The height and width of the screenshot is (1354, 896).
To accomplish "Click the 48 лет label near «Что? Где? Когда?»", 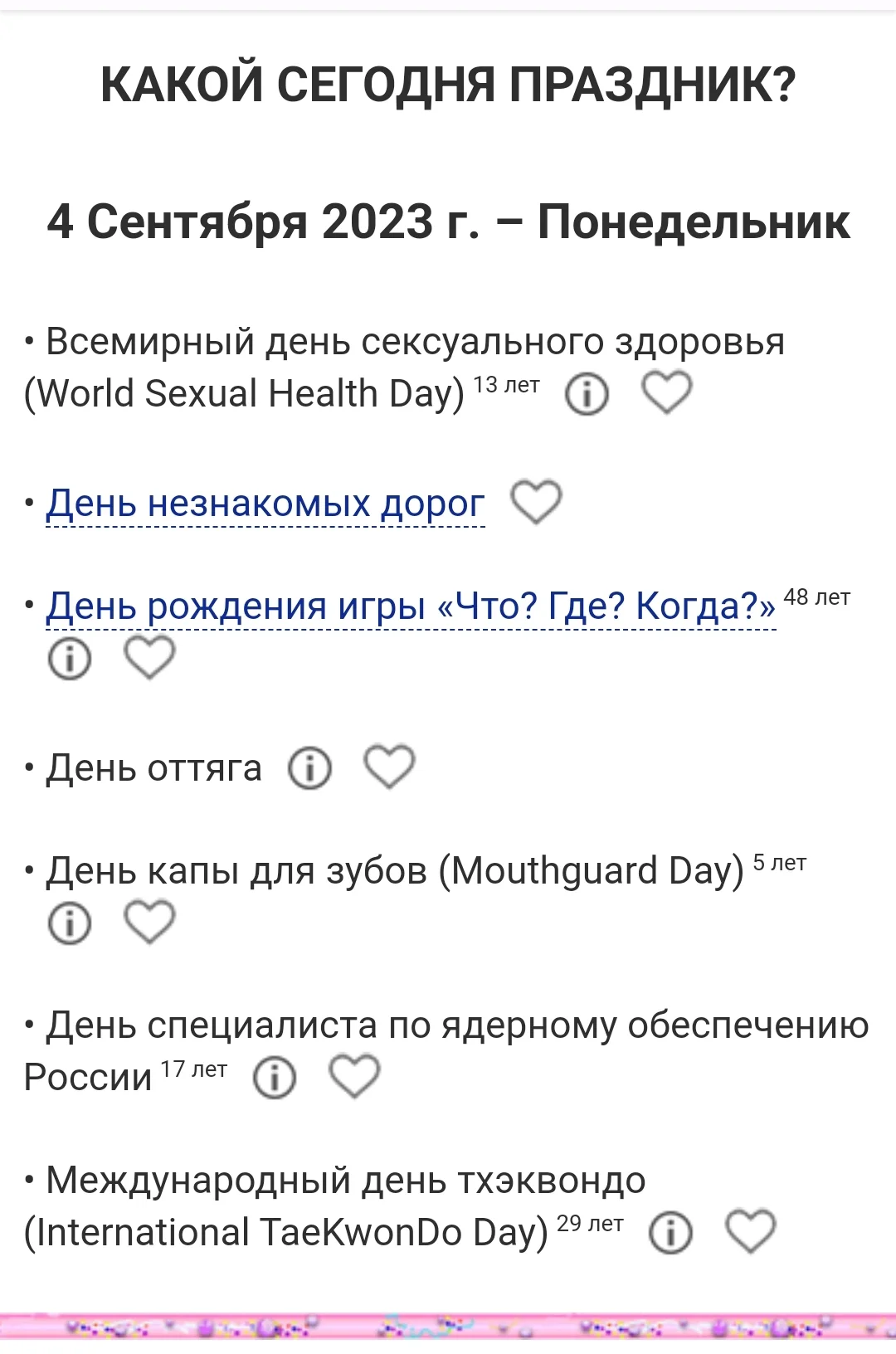I will [817, 597].
